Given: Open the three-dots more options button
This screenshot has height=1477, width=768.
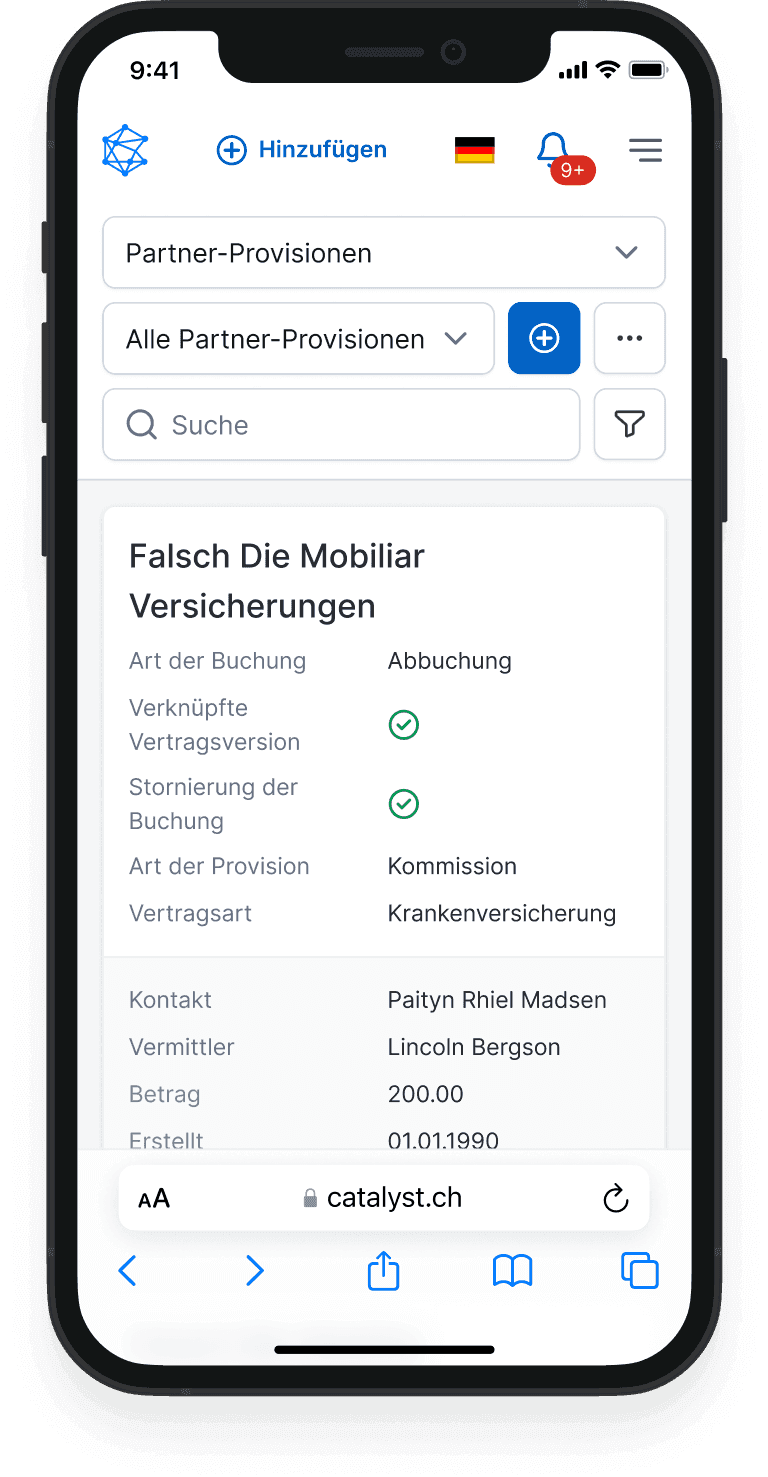Looking at the screenshot, I should coord(629,339).
